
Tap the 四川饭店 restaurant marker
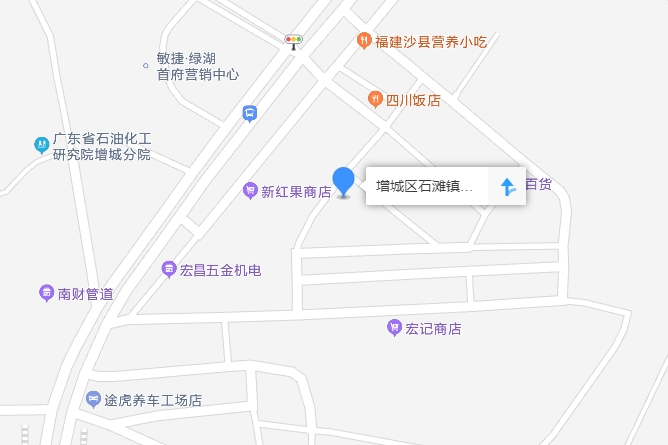click(375, 100)
